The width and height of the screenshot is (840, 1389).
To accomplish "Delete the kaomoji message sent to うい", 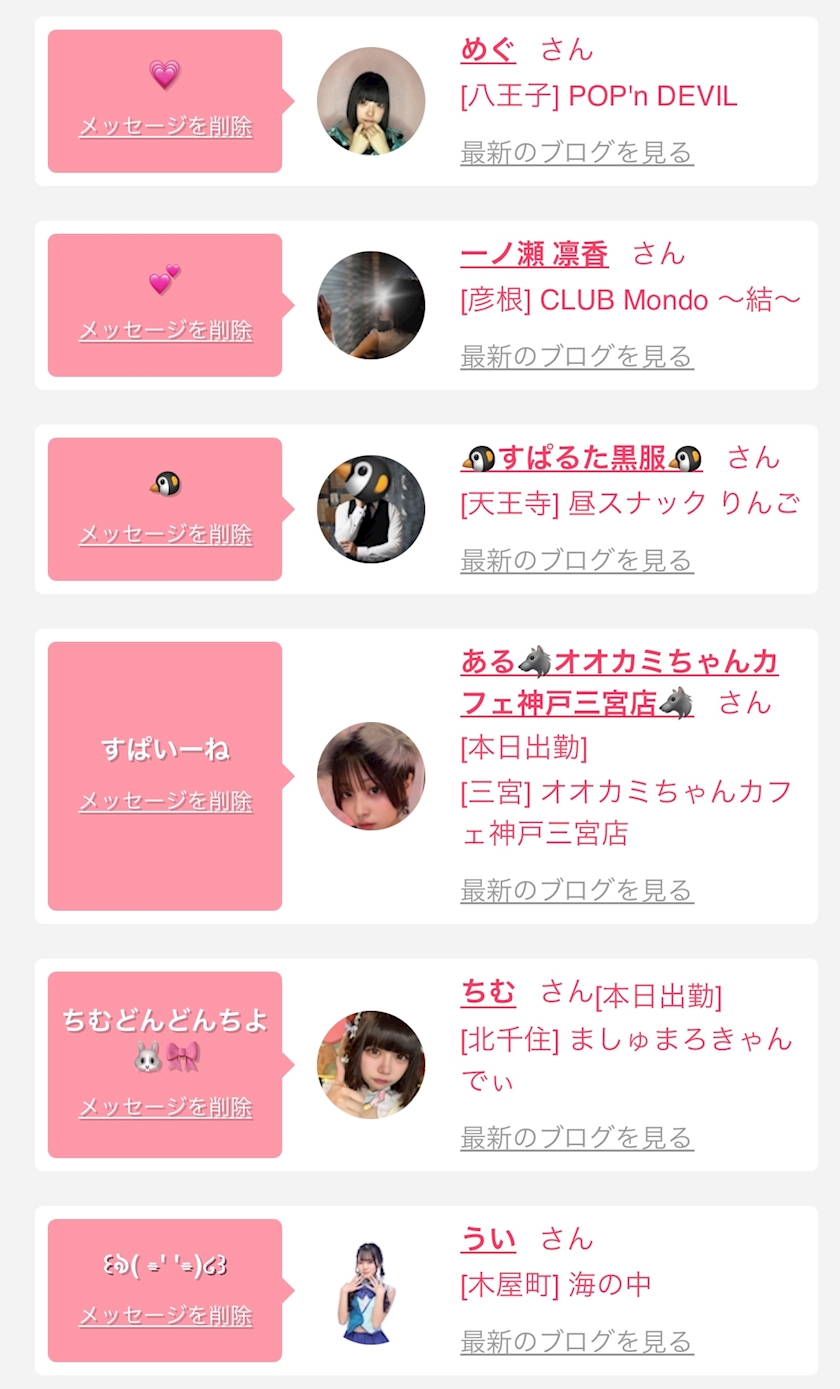I will (165, 1316).
